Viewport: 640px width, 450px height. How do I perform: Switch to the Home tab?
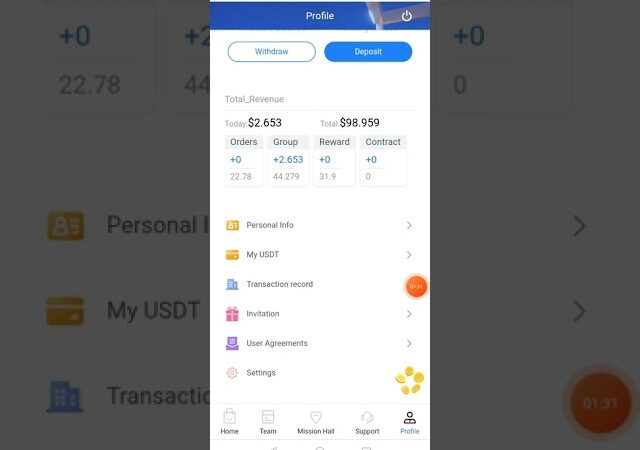(230, 421)
